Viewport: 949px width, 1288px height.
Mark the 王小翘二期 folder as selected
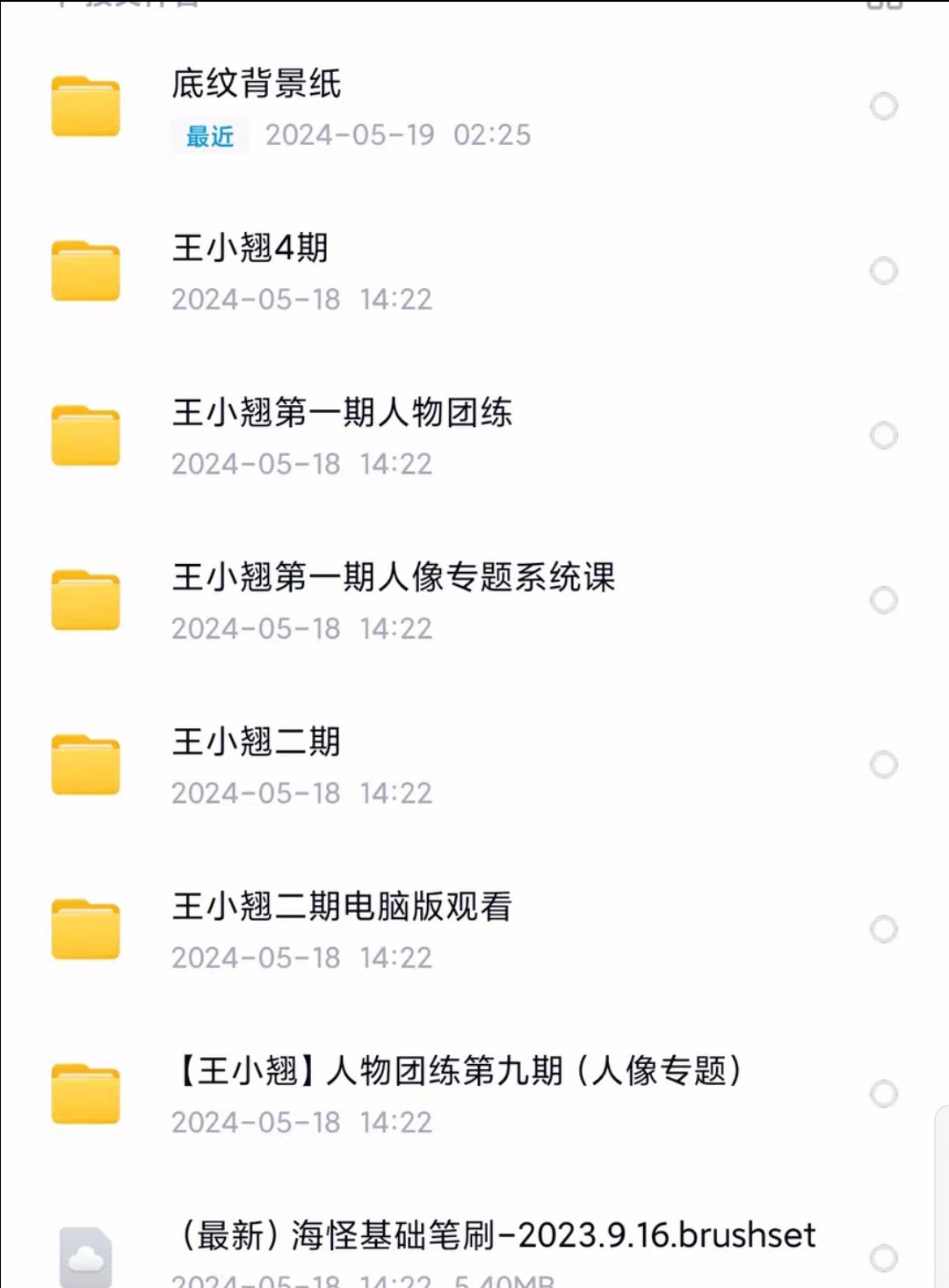(x=883, y=764)
